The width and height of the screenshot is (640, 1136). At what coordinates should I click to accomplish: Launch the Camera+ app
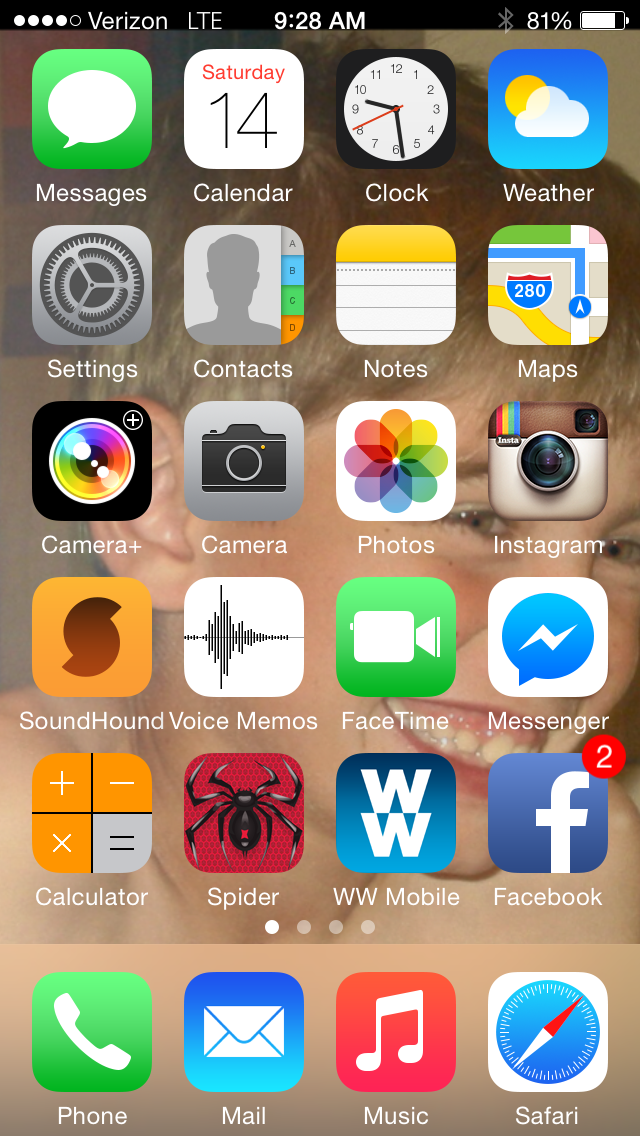(x=92, y=461)
